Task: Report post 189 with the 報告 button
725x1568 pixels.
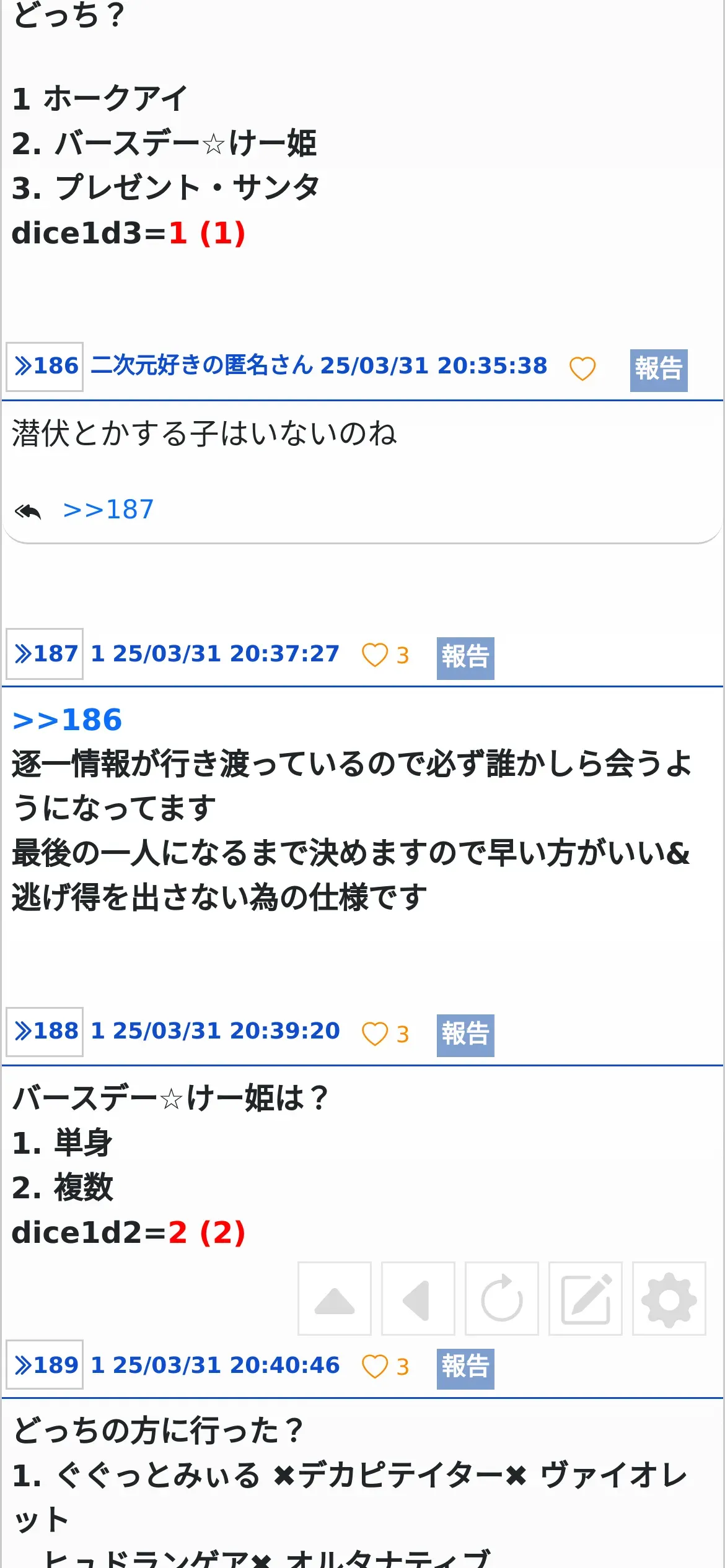Action: [465, 1369]
